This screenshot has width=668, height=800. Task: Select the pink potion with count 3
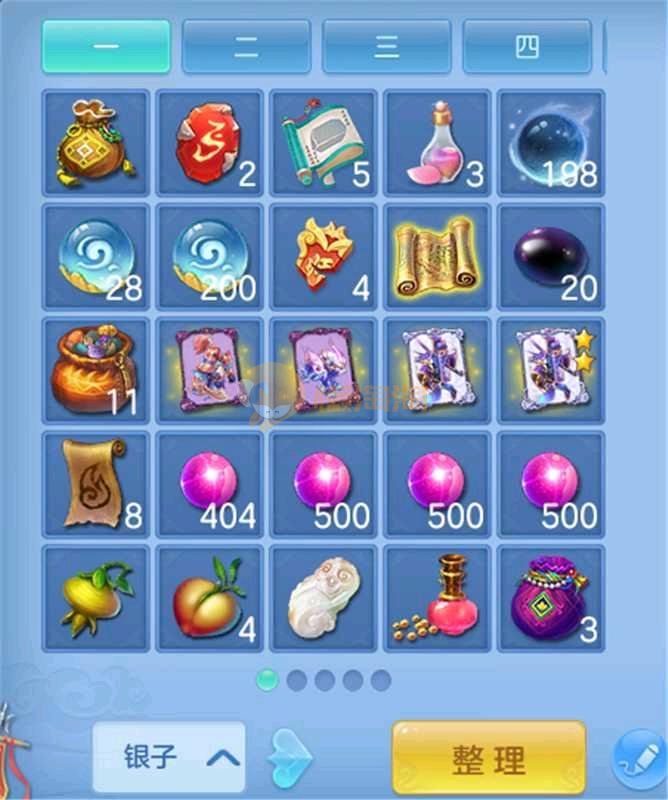point(437,143)
